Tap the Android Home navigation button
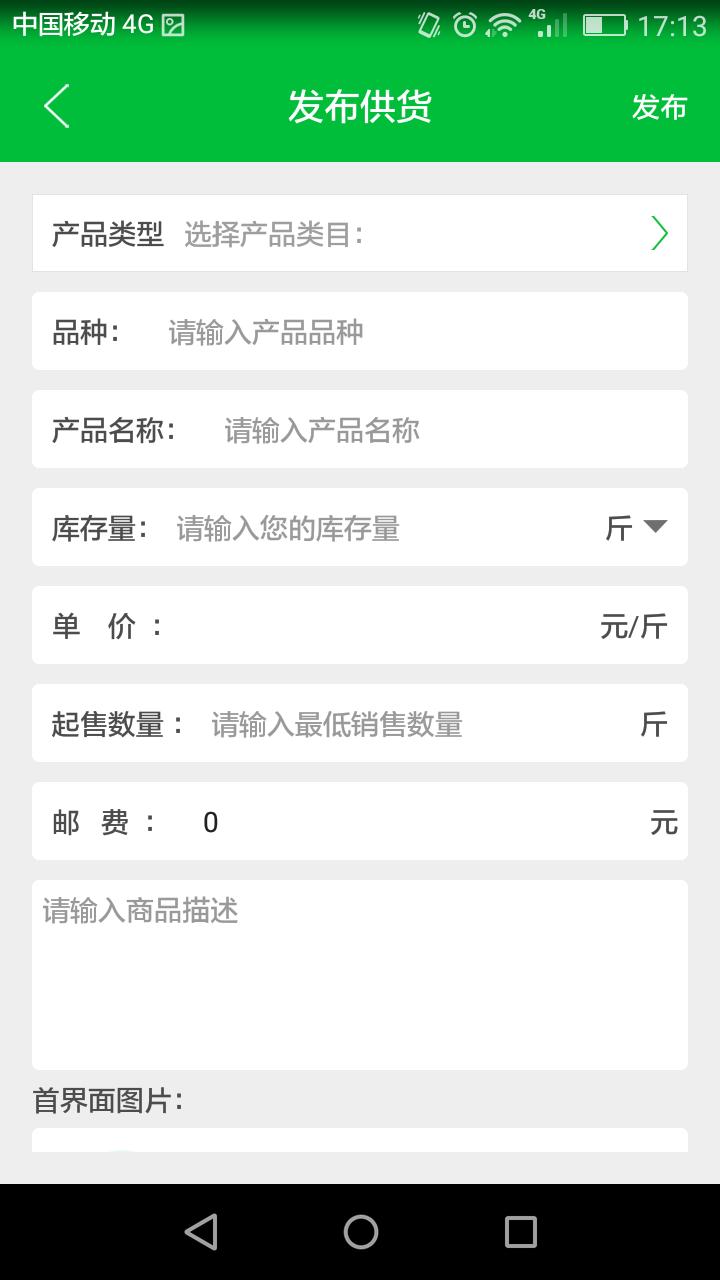Image resolution: width=720 pixels, height=1280 pixels. point(360,1232)
